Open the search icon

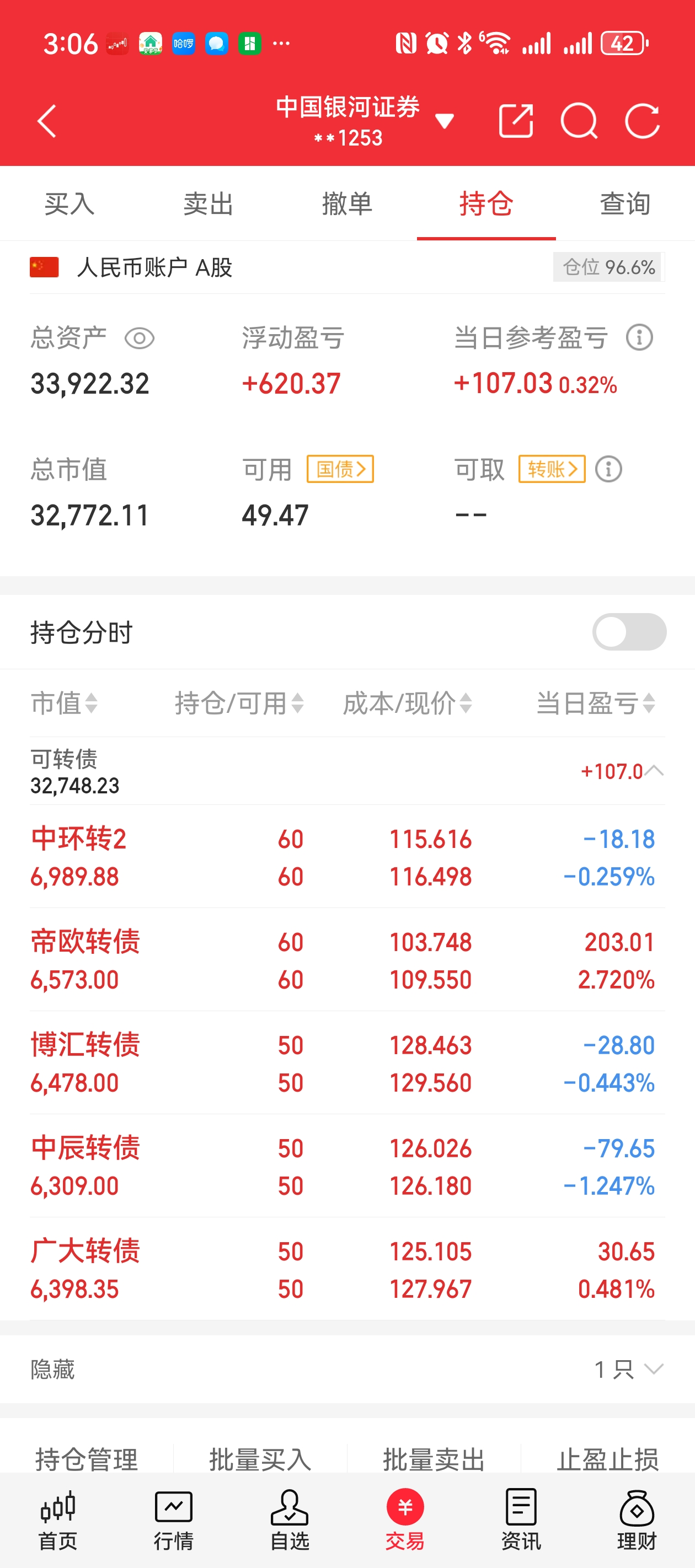(578, 121)
